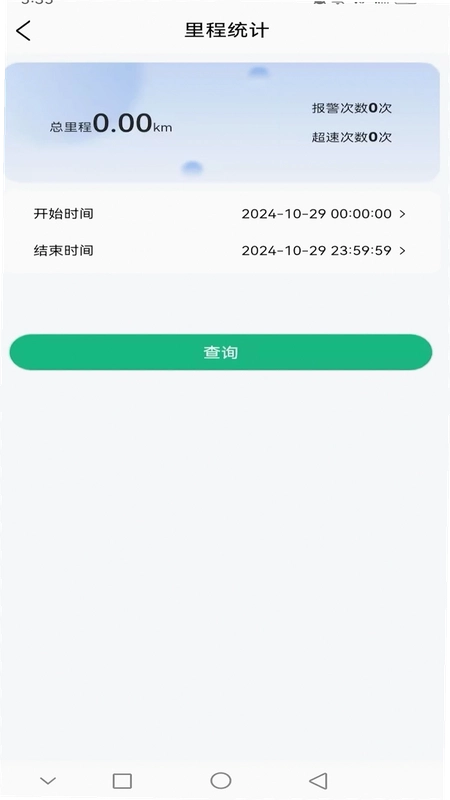Go back from the 里程统计 page

(x=23, y=31)
